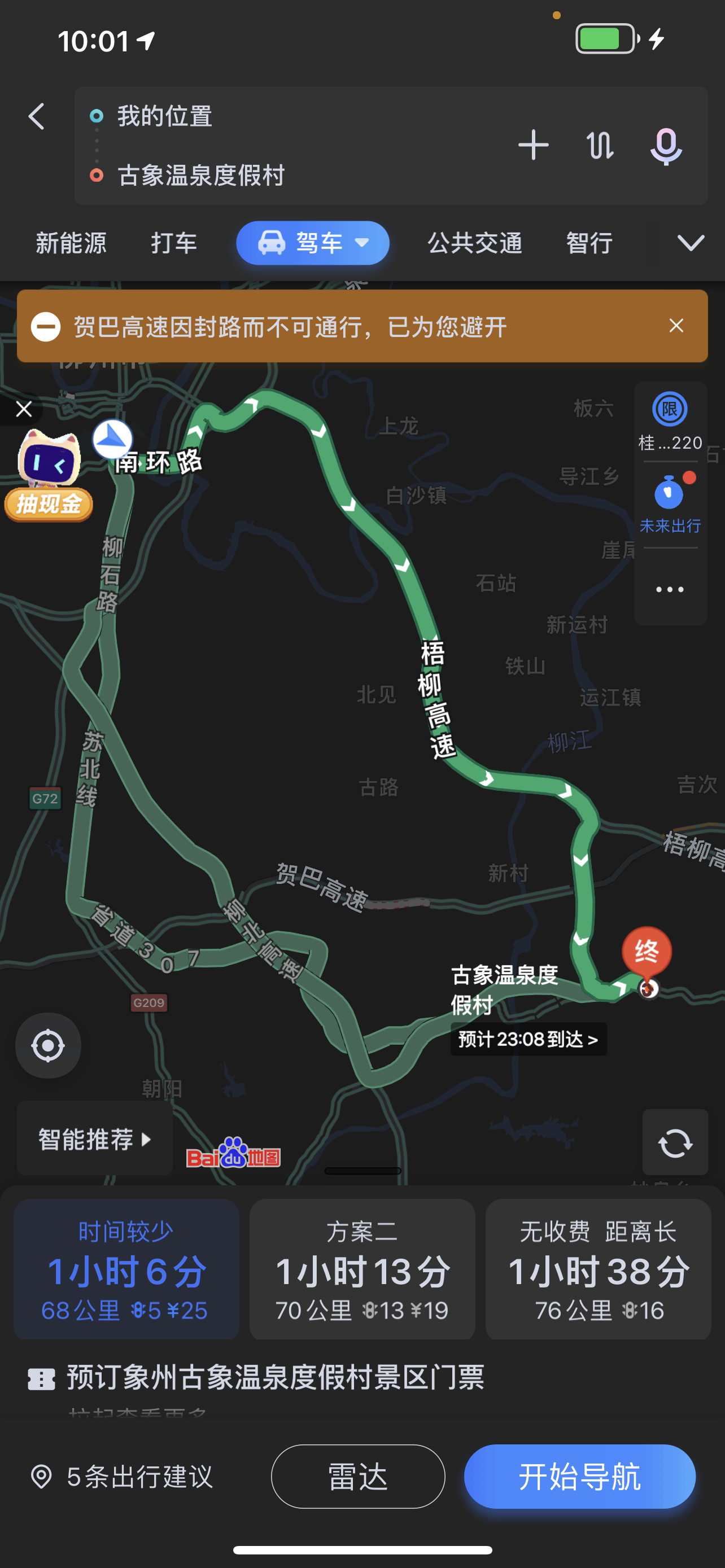
Task: Switch to the 新能源 tab
Action: tap(71, 243)
